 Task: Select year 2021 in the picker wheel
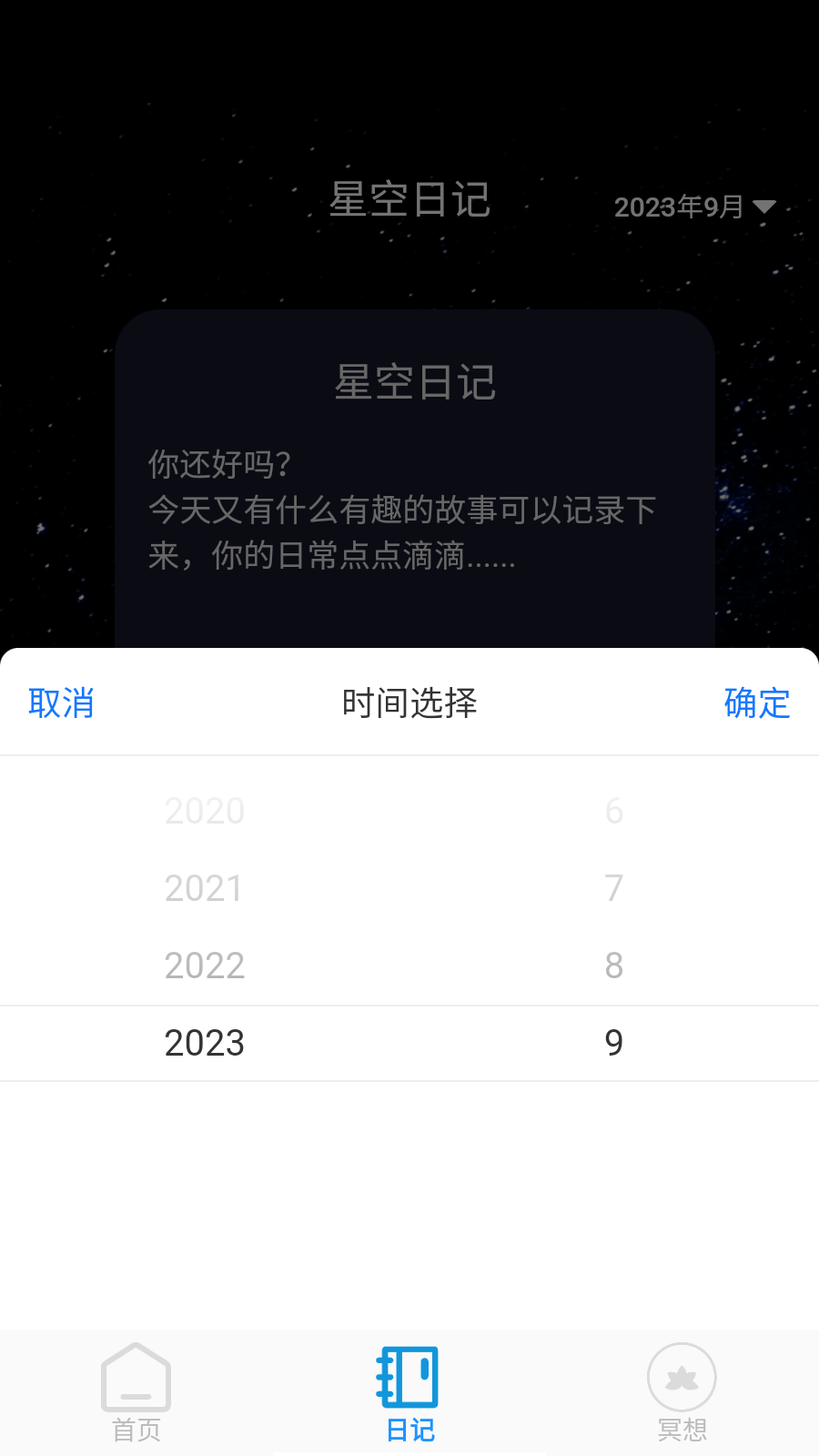coord(204,887)
